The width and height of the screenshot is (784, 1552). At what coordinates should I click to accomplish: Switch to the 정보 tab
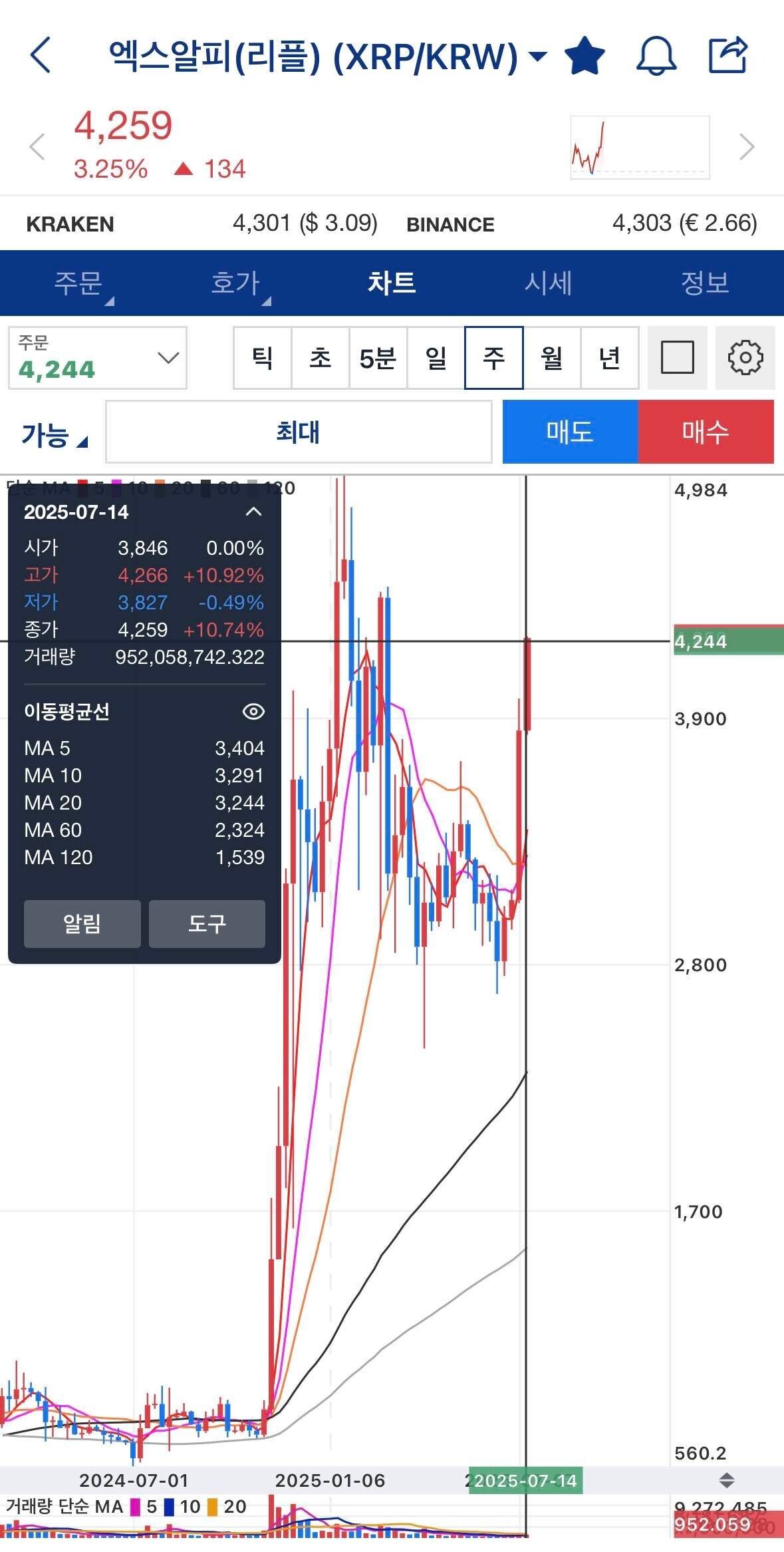point(705,283)
